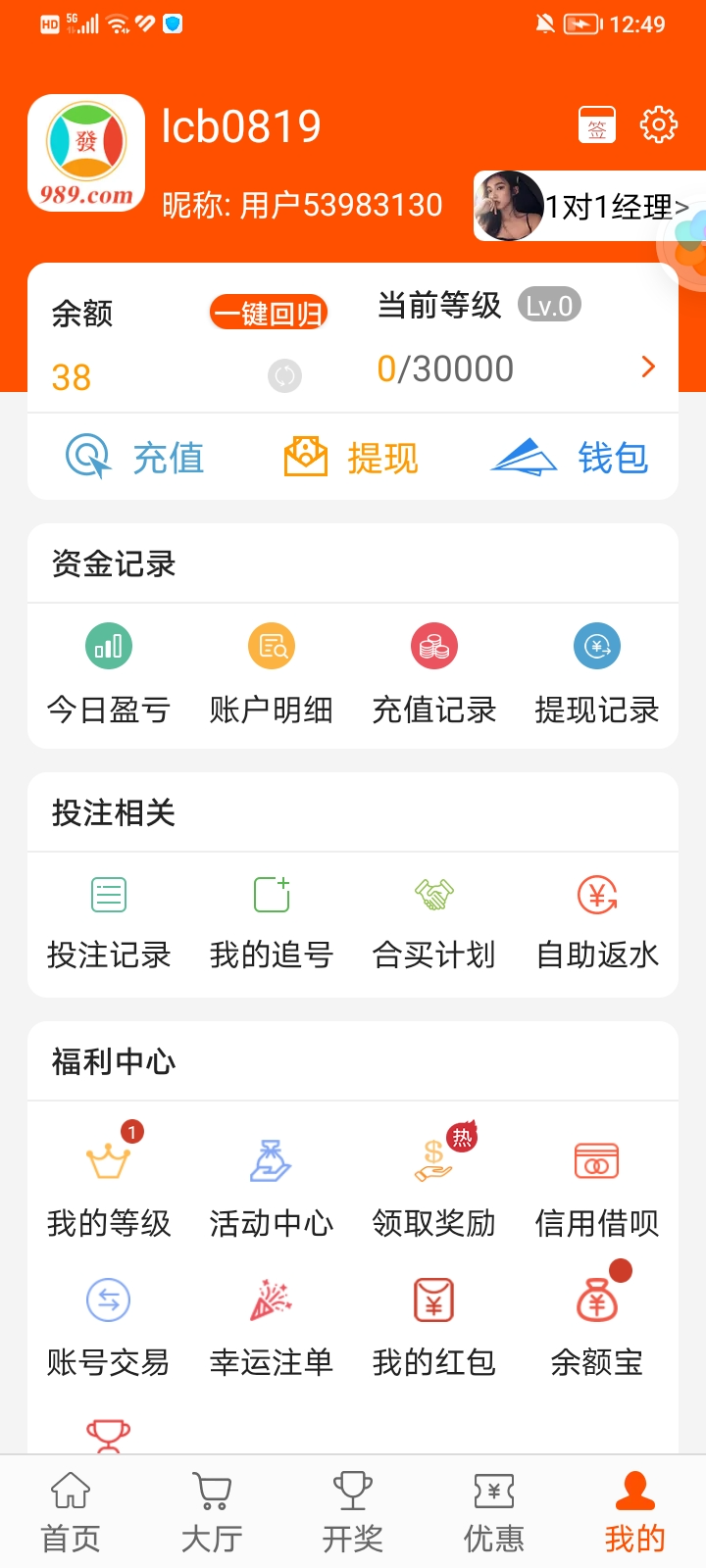The height and width of the screenshot is (1568, 706).
Task: Open 信用借呗 credit loan
Action: [x=596, y=1186]
